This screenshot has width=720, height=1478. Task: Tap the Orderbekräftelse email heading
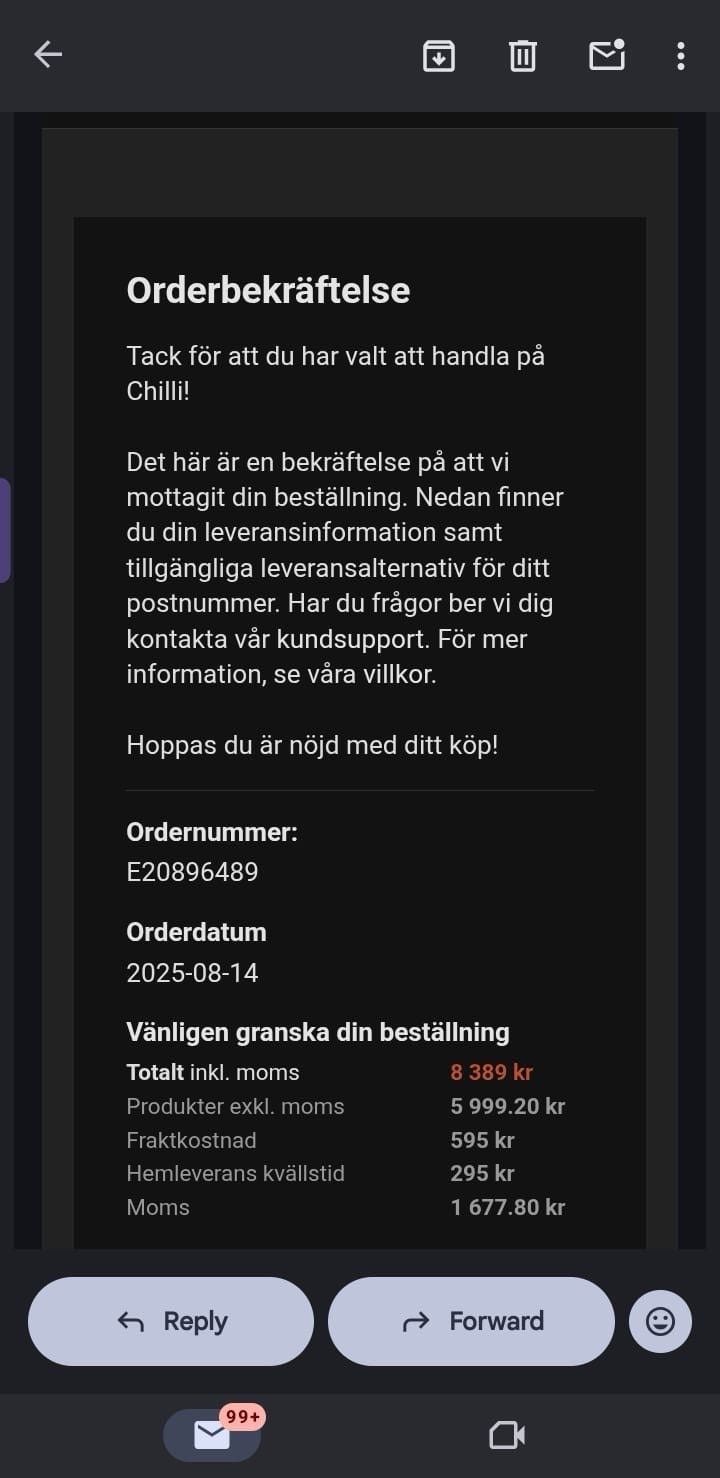(268, 290)
